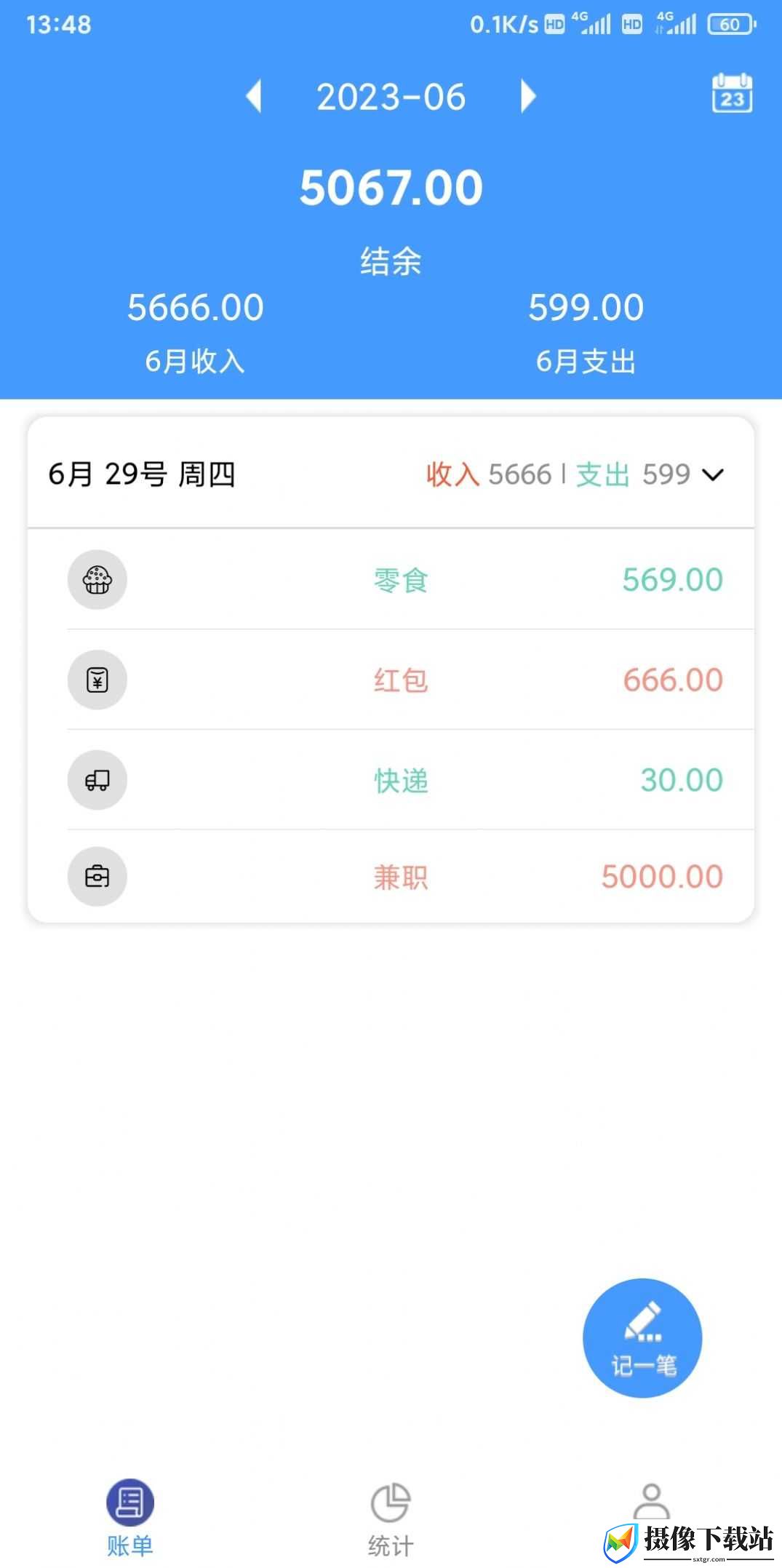782x1568 pixels.
Task: Go to the next month
Action: pos(529,96)
